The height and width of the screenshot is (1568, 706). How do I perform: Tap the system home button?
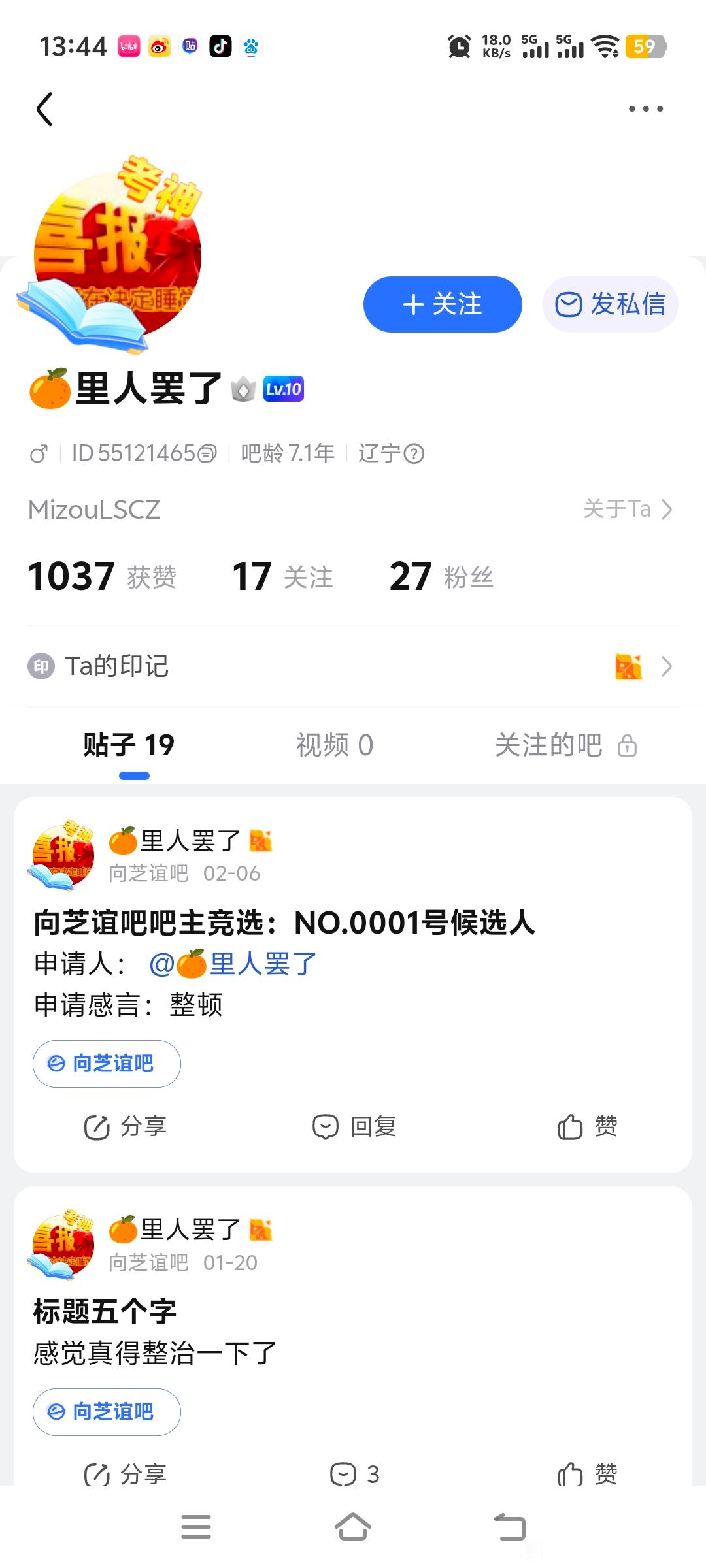point(353,1527)
